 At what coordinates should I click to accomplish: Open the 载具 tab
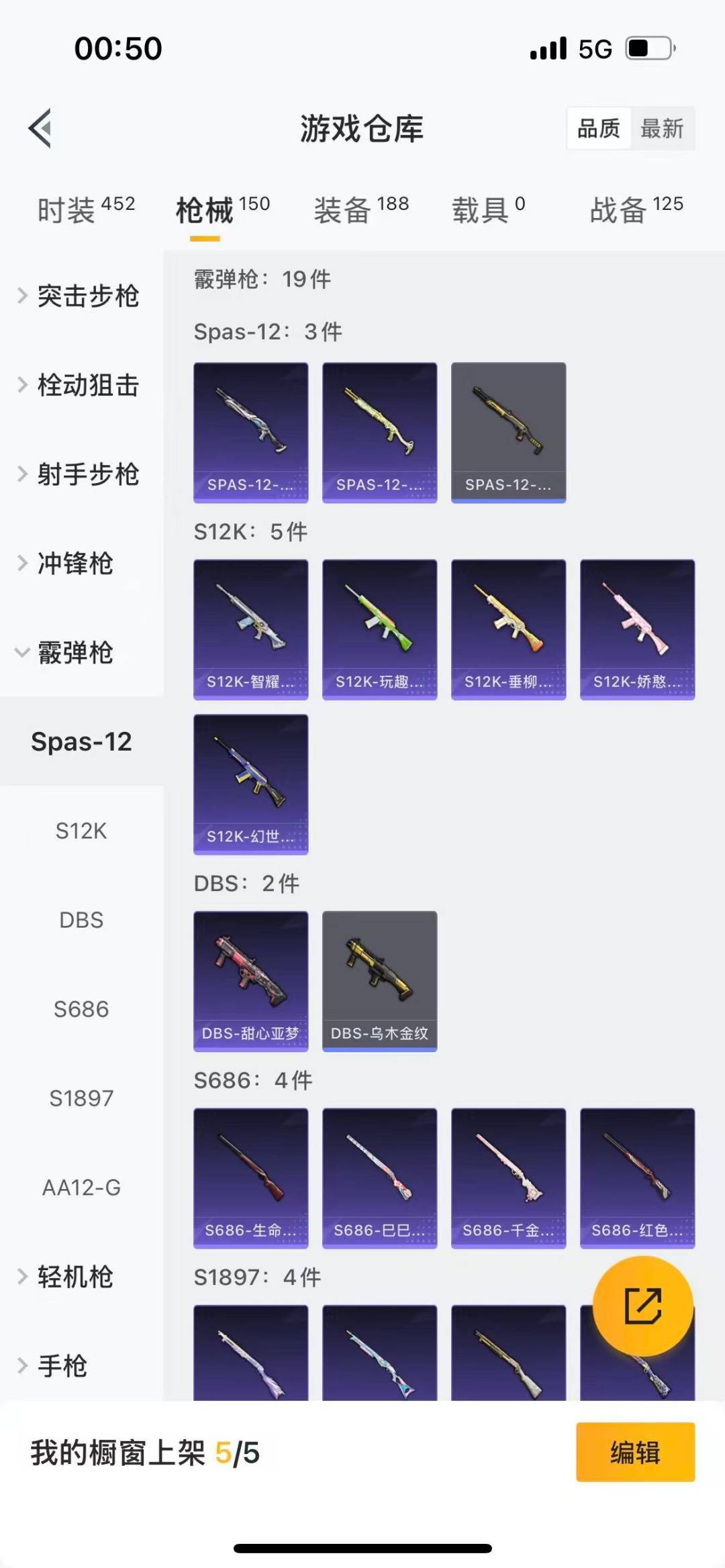488,209
